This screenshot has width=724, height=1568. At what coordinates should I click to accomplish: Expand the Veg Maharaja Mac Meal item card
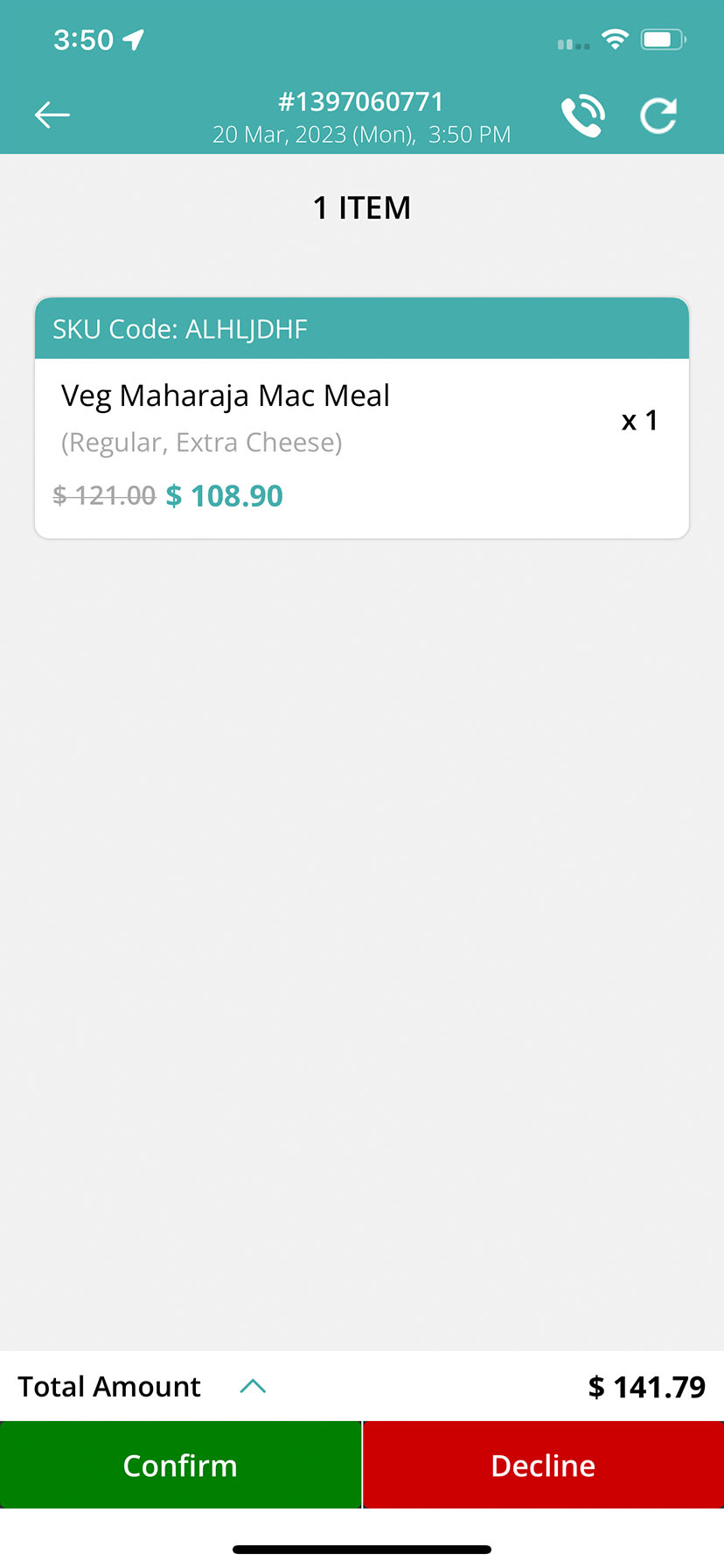click(361, 420)
